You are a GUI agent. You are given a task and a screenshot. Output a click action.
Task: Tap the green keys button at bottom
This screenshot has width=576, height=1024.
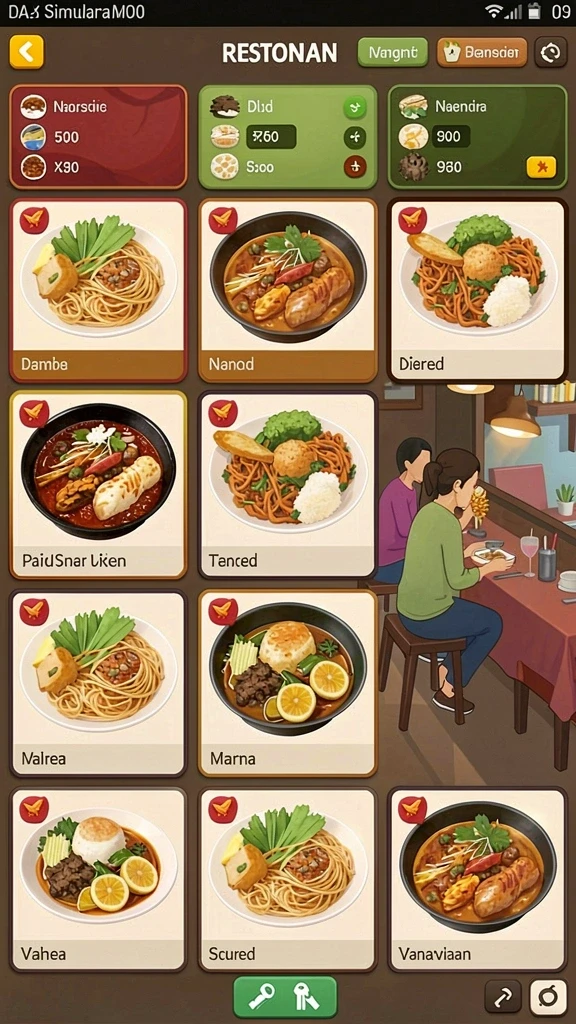click(285, 997)
